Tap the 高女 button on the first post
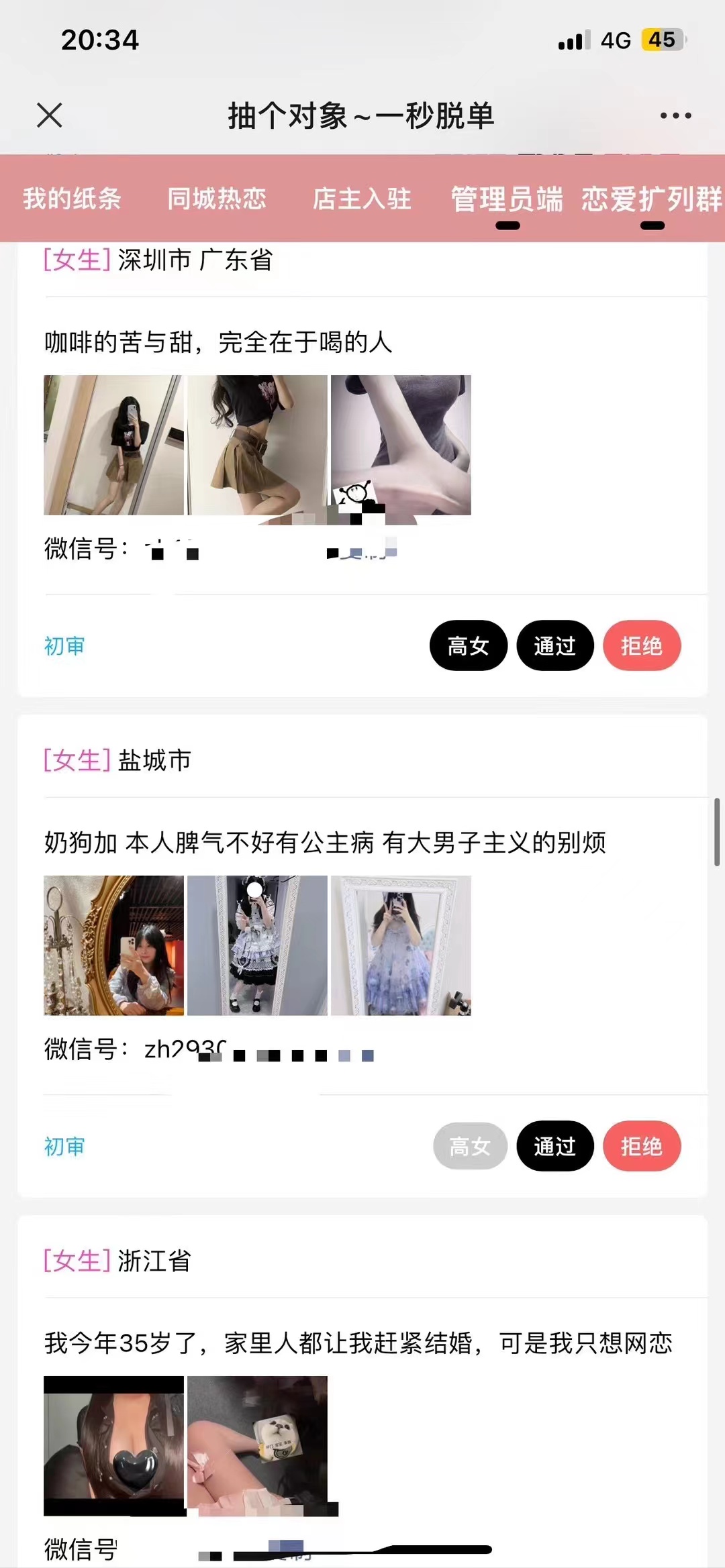This screenshot has width=725, height=1568. [468, 645]
